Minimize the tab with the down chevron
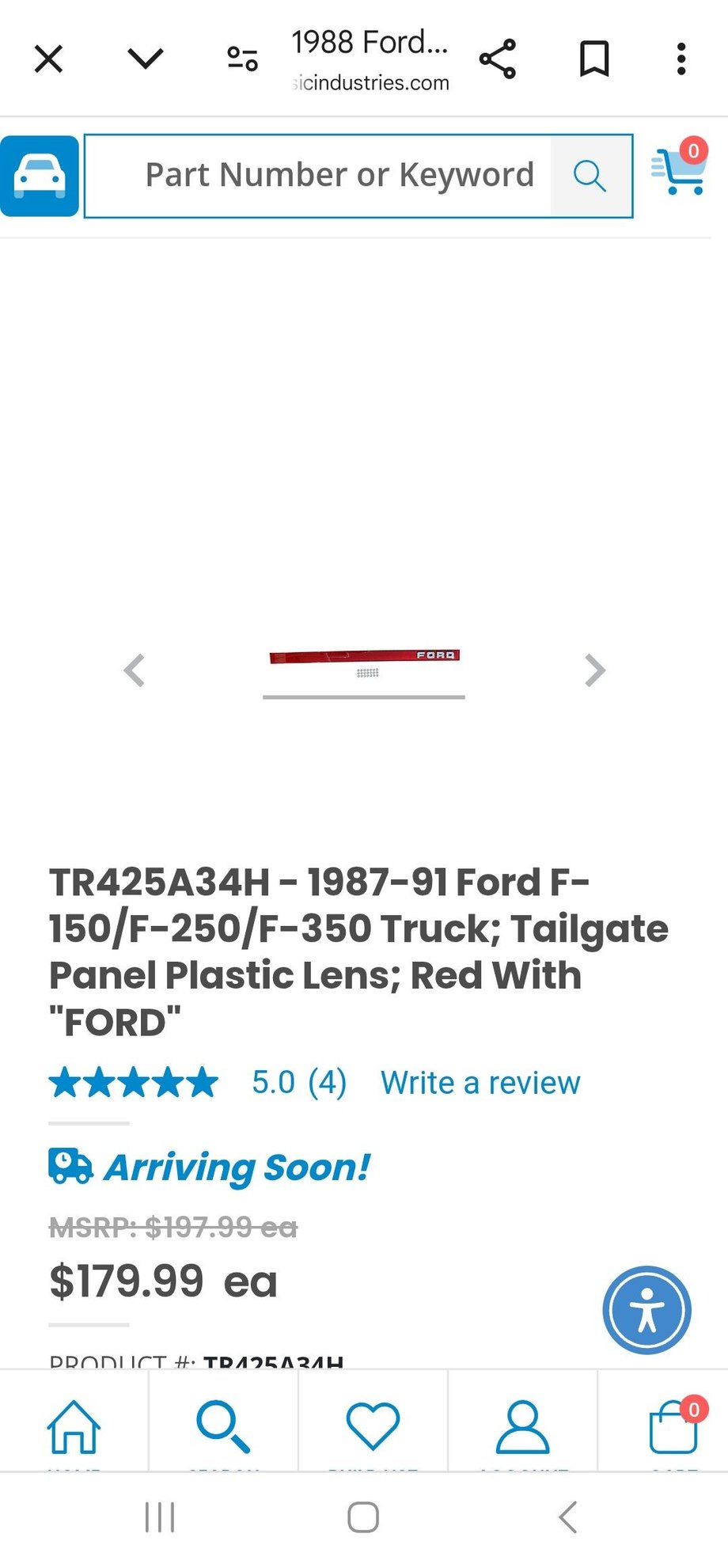The width and height of the screenshot is (728, 1568). click(146, 59)
